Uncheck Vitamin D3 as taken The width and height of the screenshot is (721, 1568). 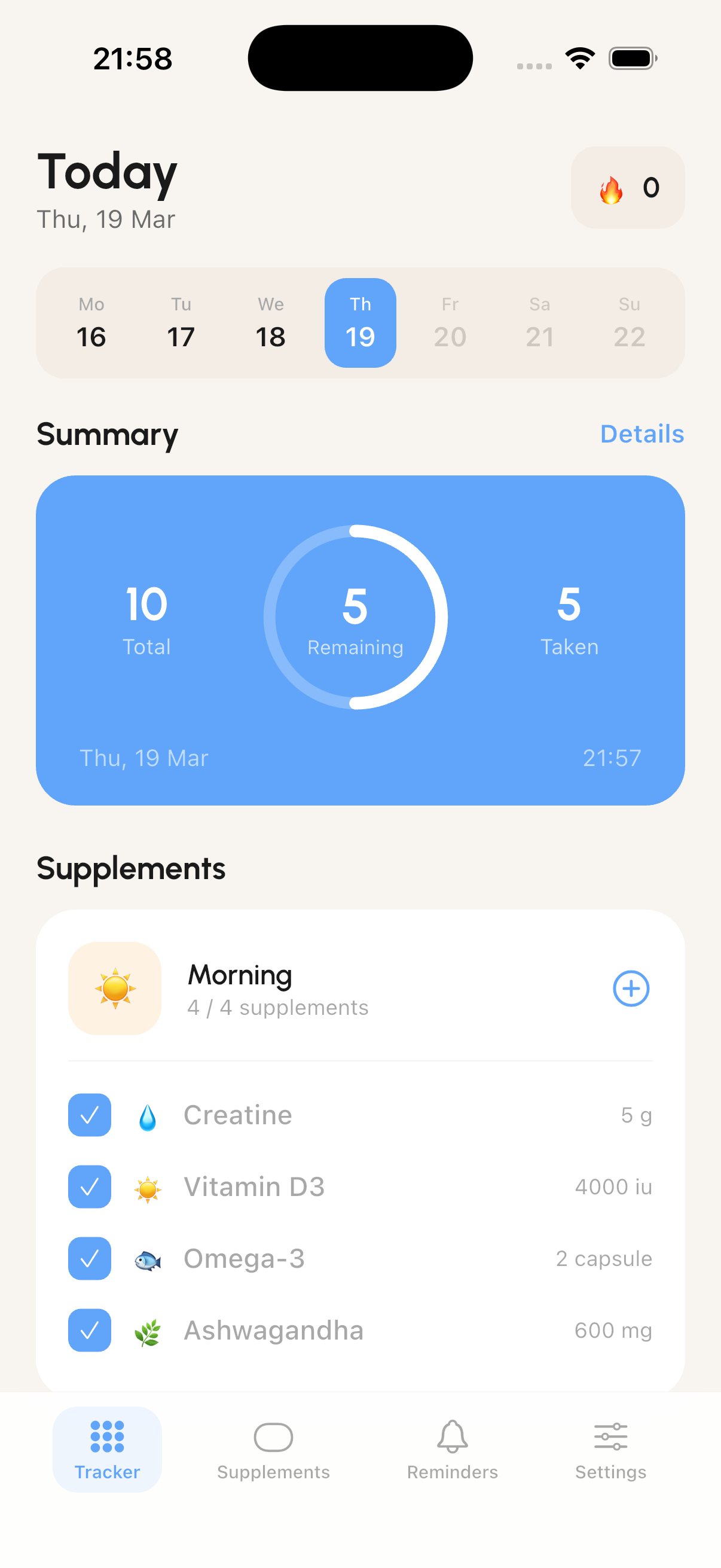pyautogui.click(x=90, y=1186)
